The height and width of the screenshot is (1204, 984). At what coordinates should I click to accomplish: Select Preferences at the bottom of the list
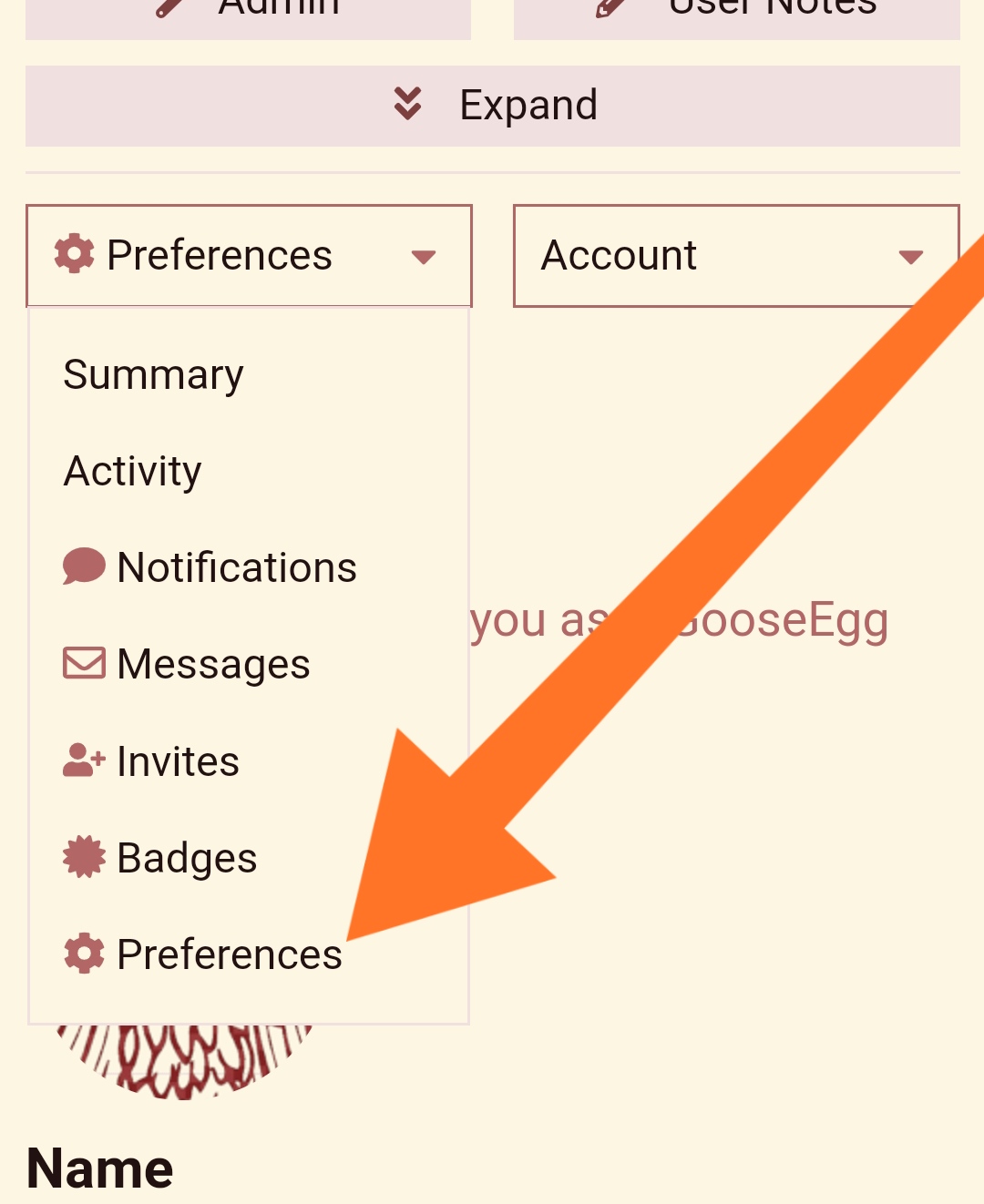tap(203, 954)
